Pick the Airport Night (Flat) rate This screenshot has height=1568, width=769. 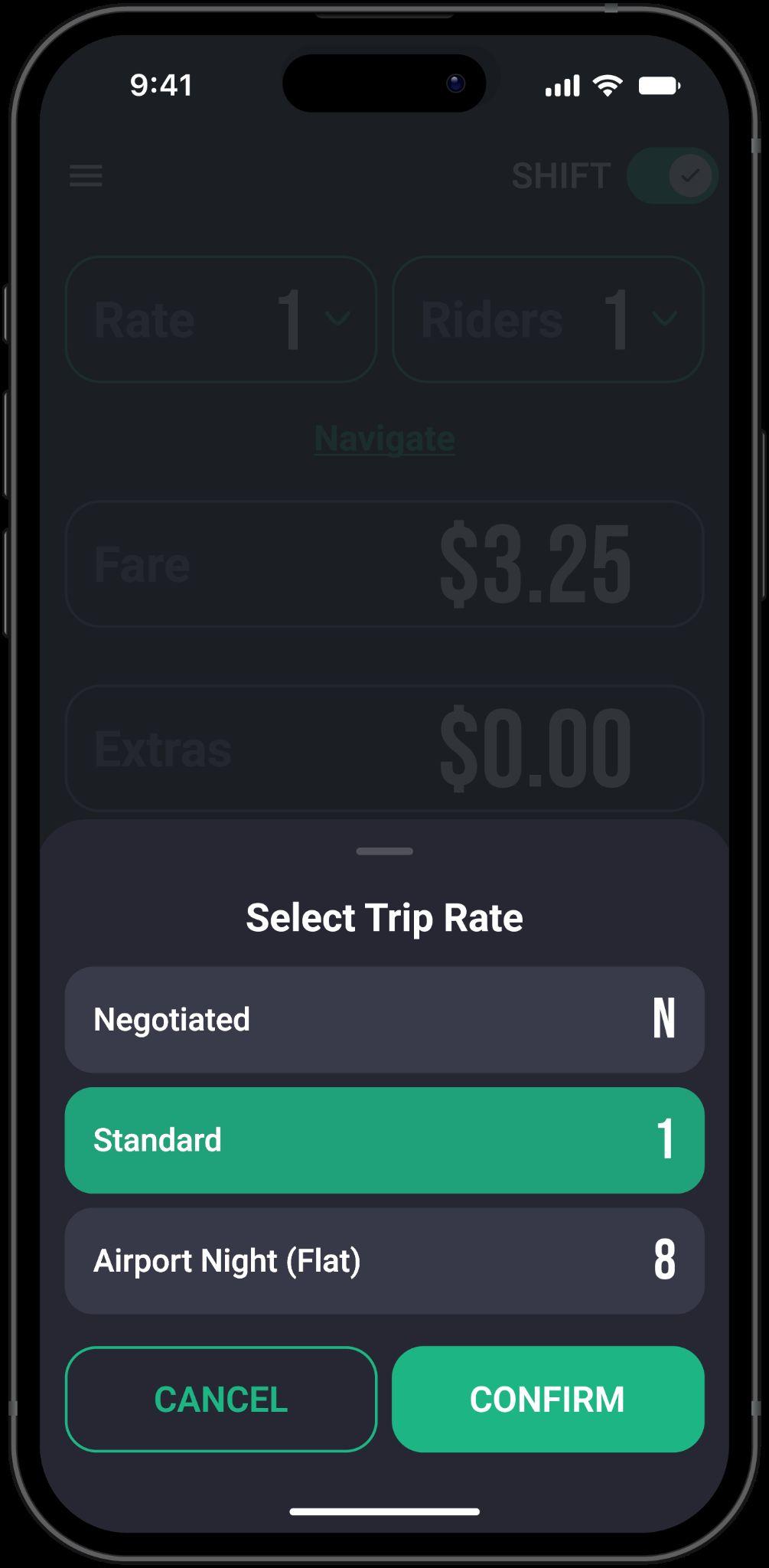384,1261
